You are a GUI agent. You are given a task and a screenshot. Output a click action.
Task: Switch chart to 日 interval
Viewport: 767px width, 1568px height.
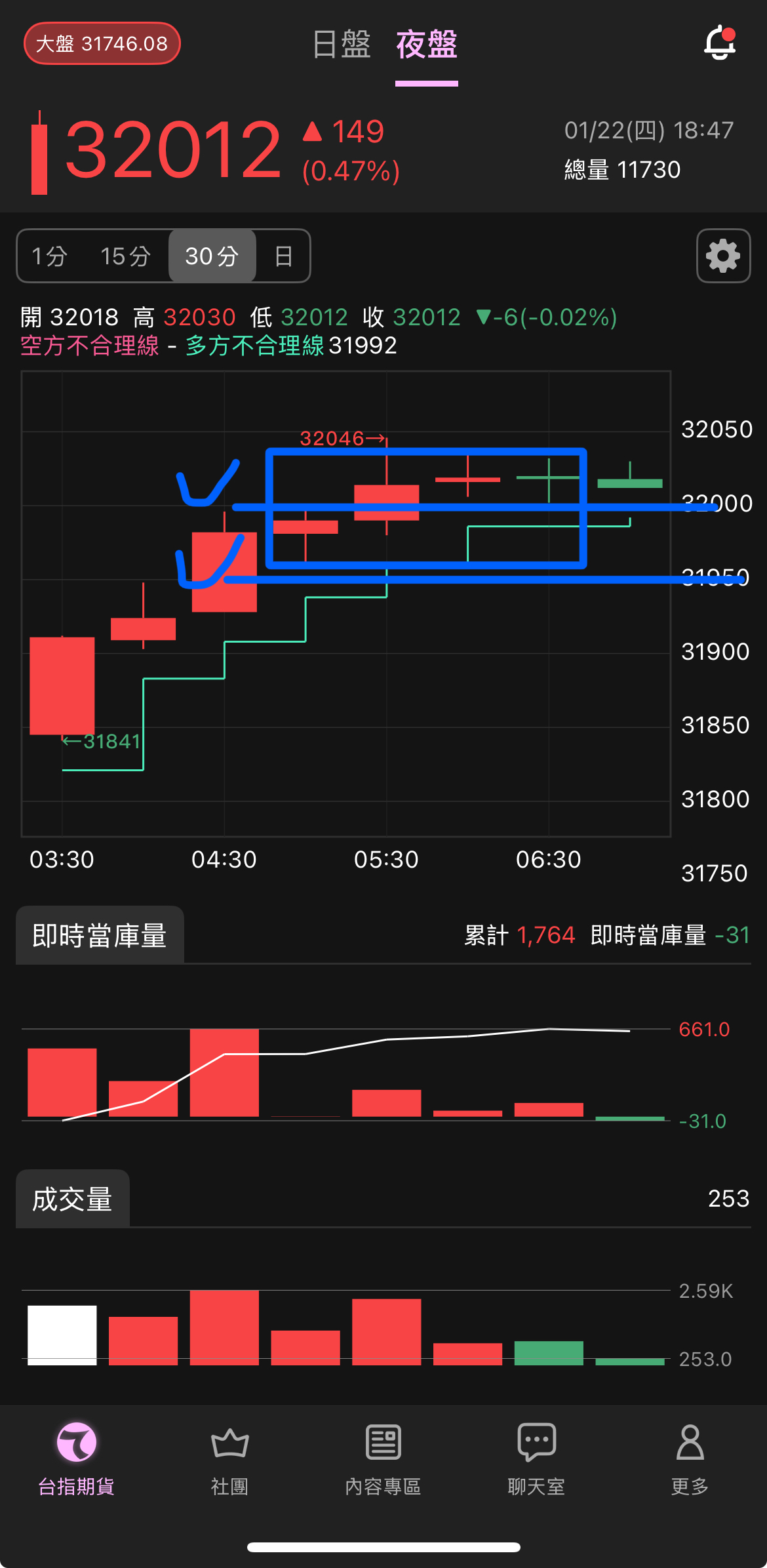pos(283,256)
